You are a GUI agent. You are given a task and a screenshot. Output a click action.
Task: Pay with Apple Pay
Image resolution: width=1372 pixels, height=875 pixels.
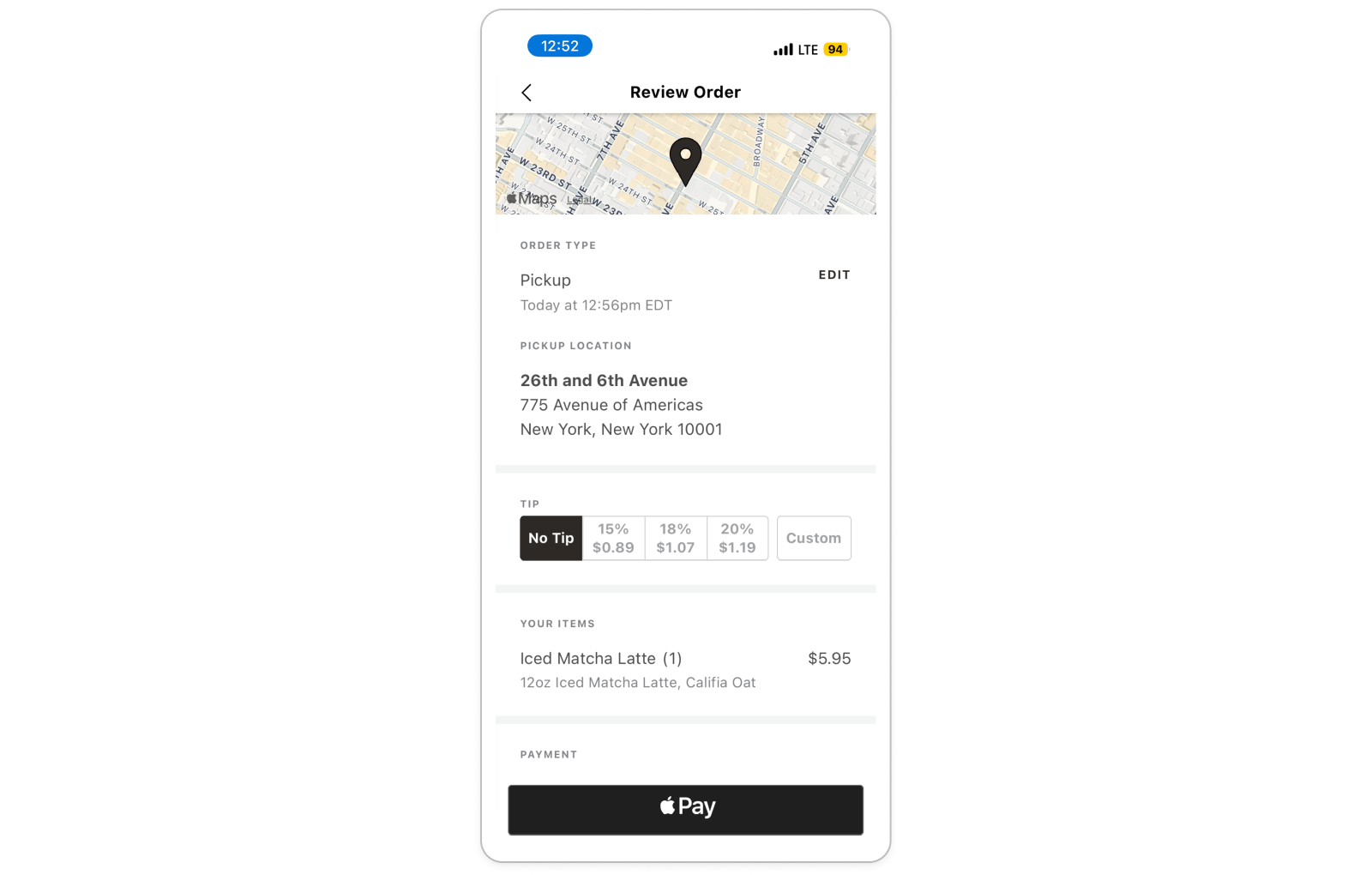click(685, 810)
